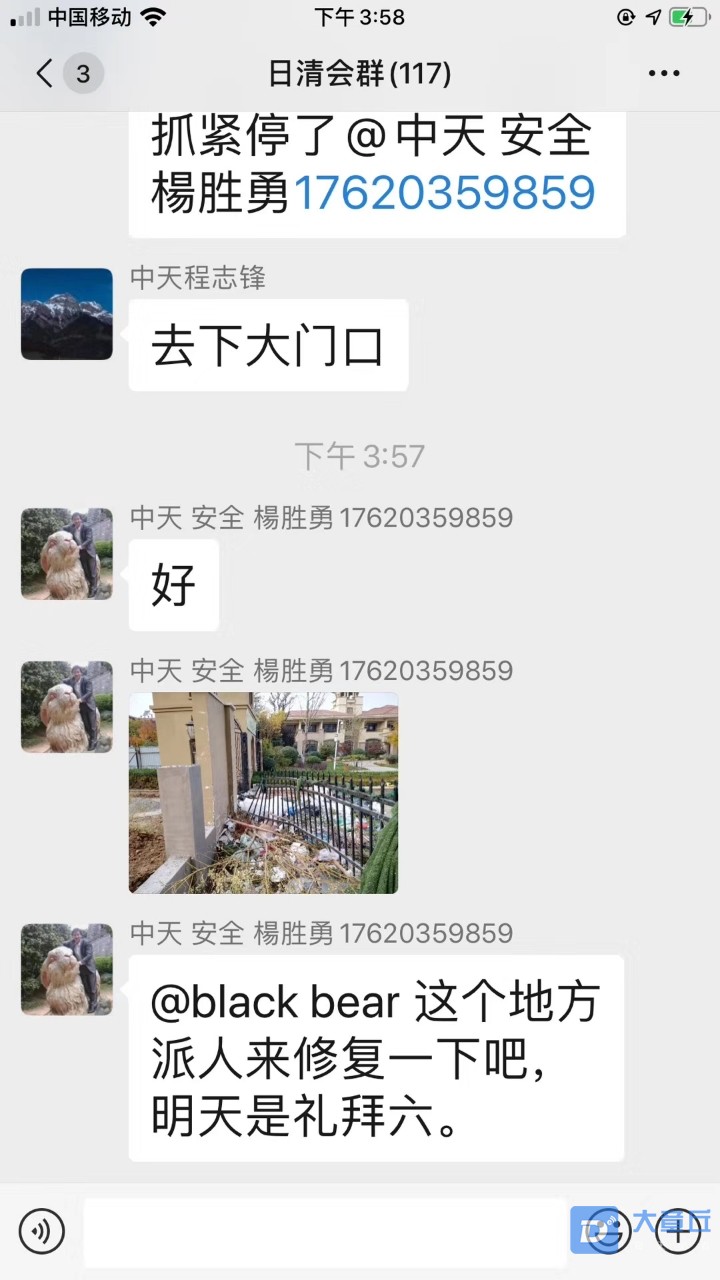The image size is (720, 1280).
Task: Open the plus attachments menu
Action: [x=677, y=1231]
